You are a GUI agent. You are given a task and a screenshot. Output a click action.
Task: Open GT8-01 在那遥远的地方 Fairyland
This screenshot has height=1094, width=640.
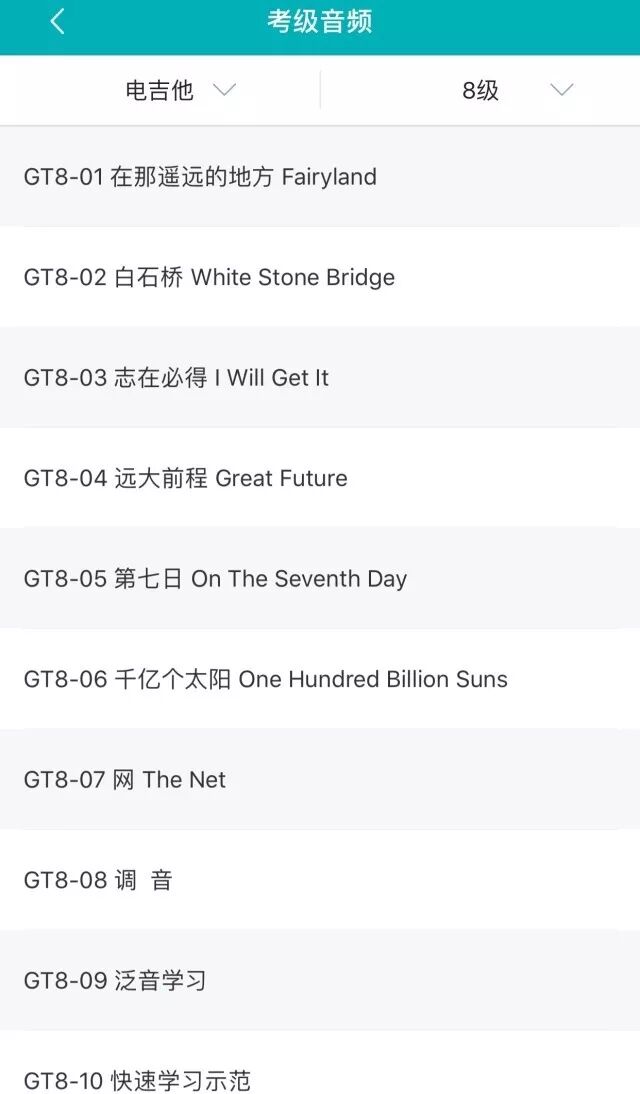click(200, 177)
